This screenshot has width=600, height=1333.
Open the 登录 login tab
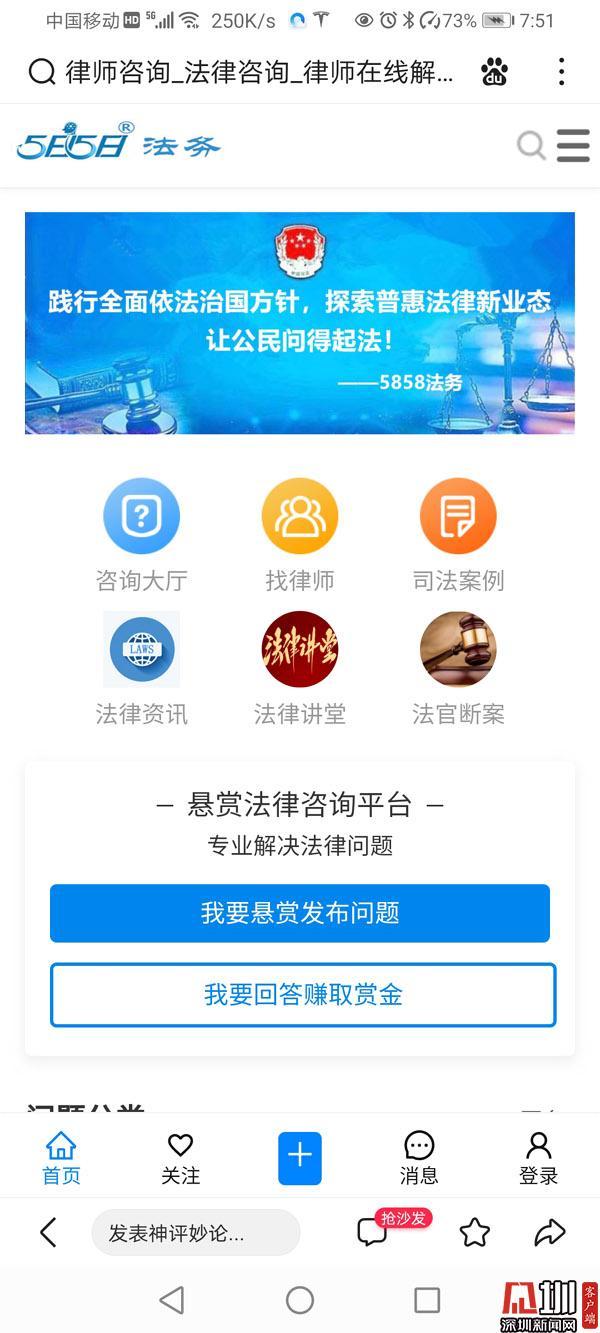pyautogui.click(x=538, y=1158)
